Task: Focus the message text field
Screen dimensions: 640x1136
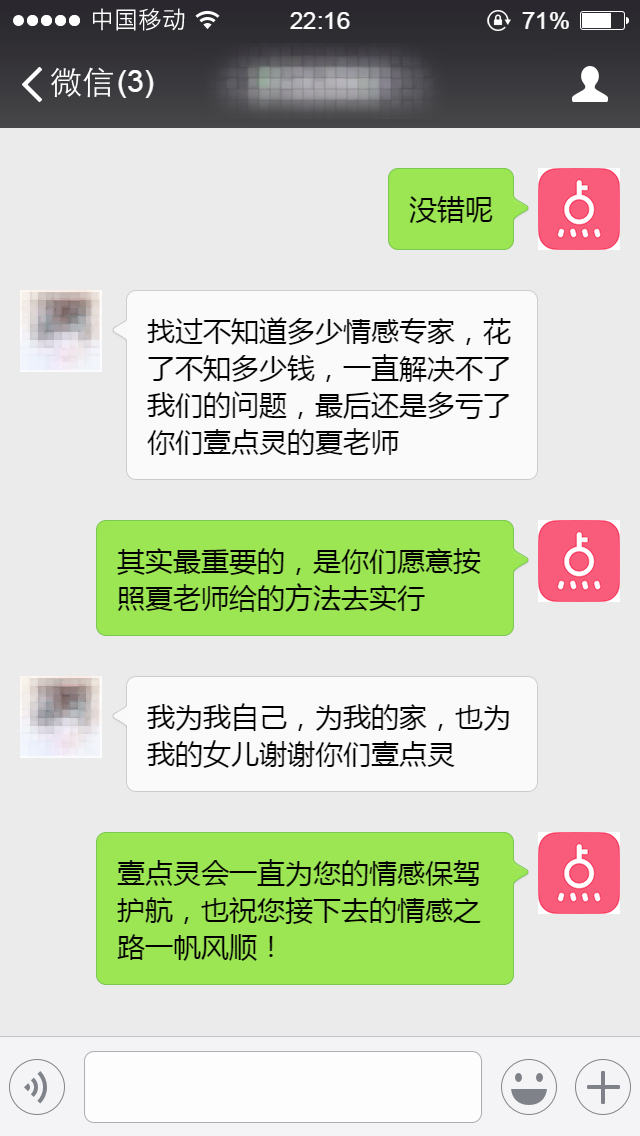Action: pyautogui.click(x=282, y=1086)
